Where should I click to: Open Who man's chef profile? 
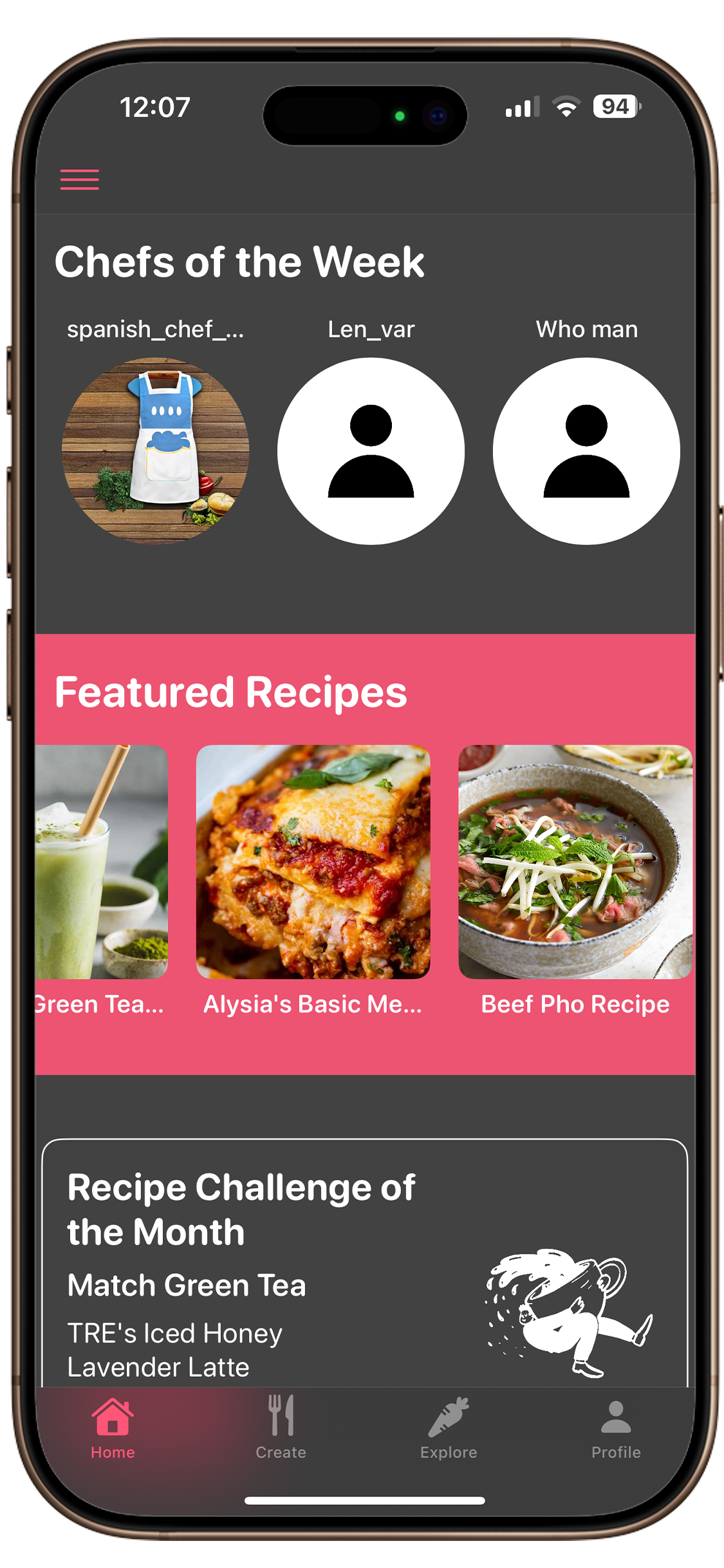[x=586, y=451]
